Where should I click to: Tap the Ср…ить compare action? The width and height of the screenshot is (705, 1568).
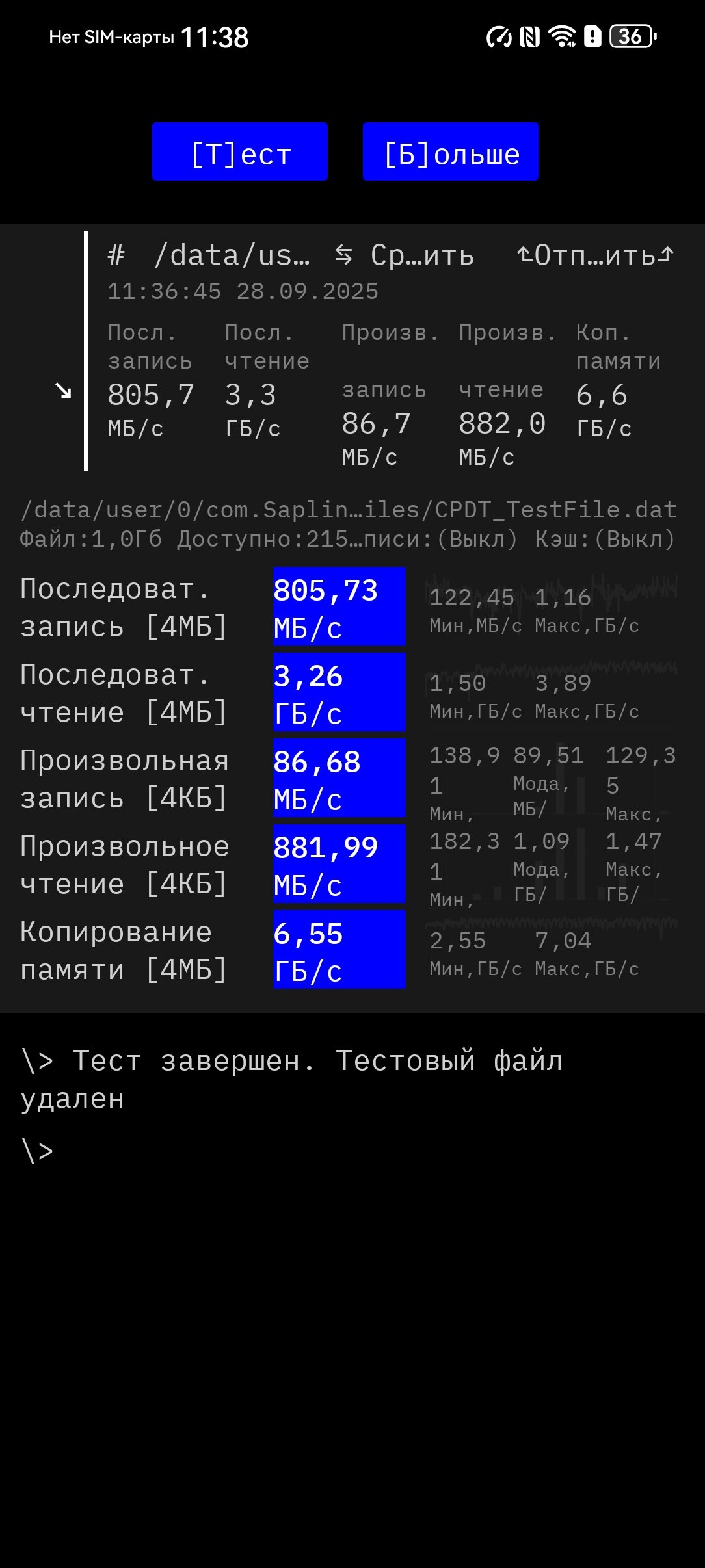tap(405, 255)
